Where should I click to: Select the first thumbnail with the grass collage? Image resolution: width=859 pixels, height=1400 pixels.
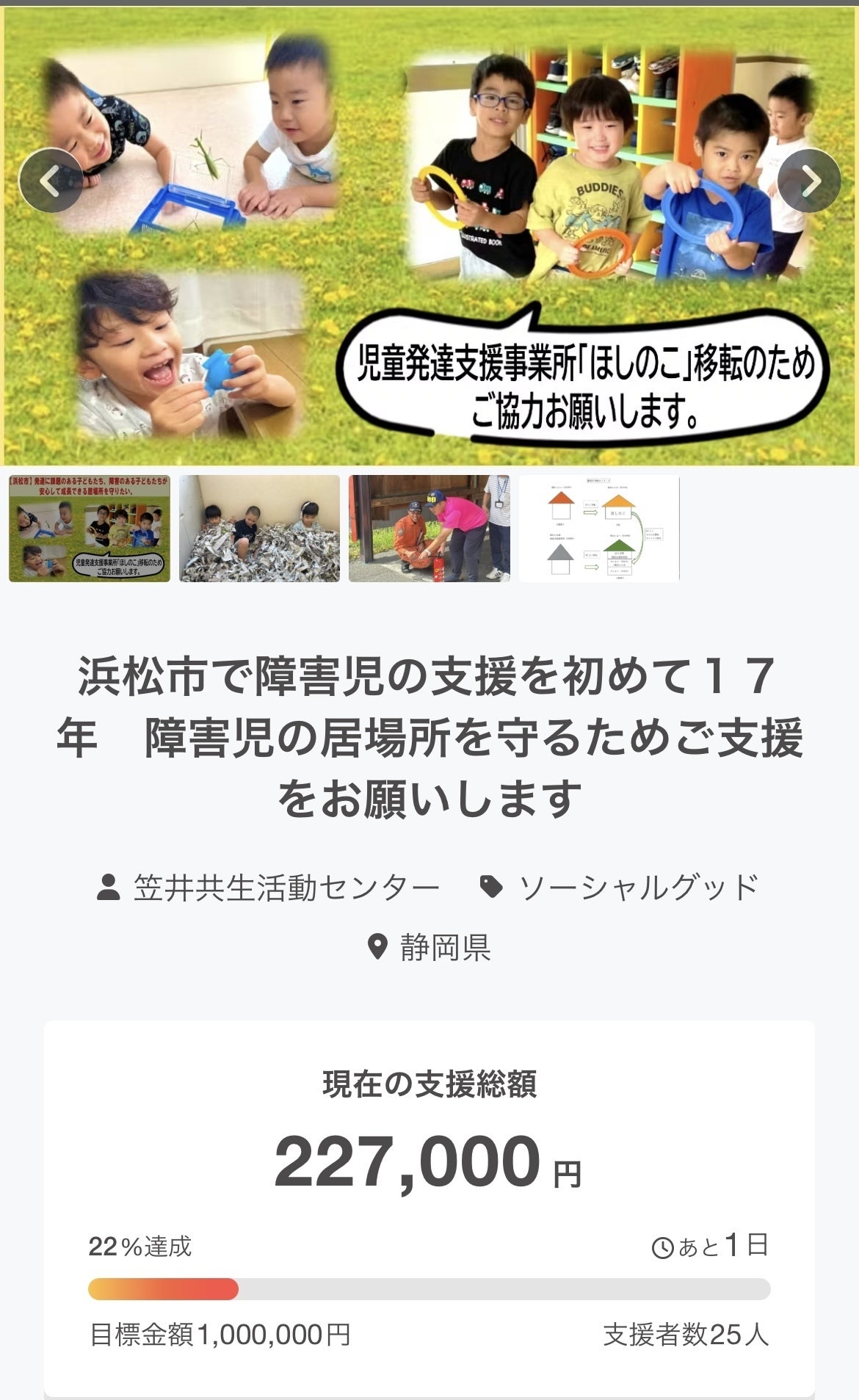tap(90, 529)
